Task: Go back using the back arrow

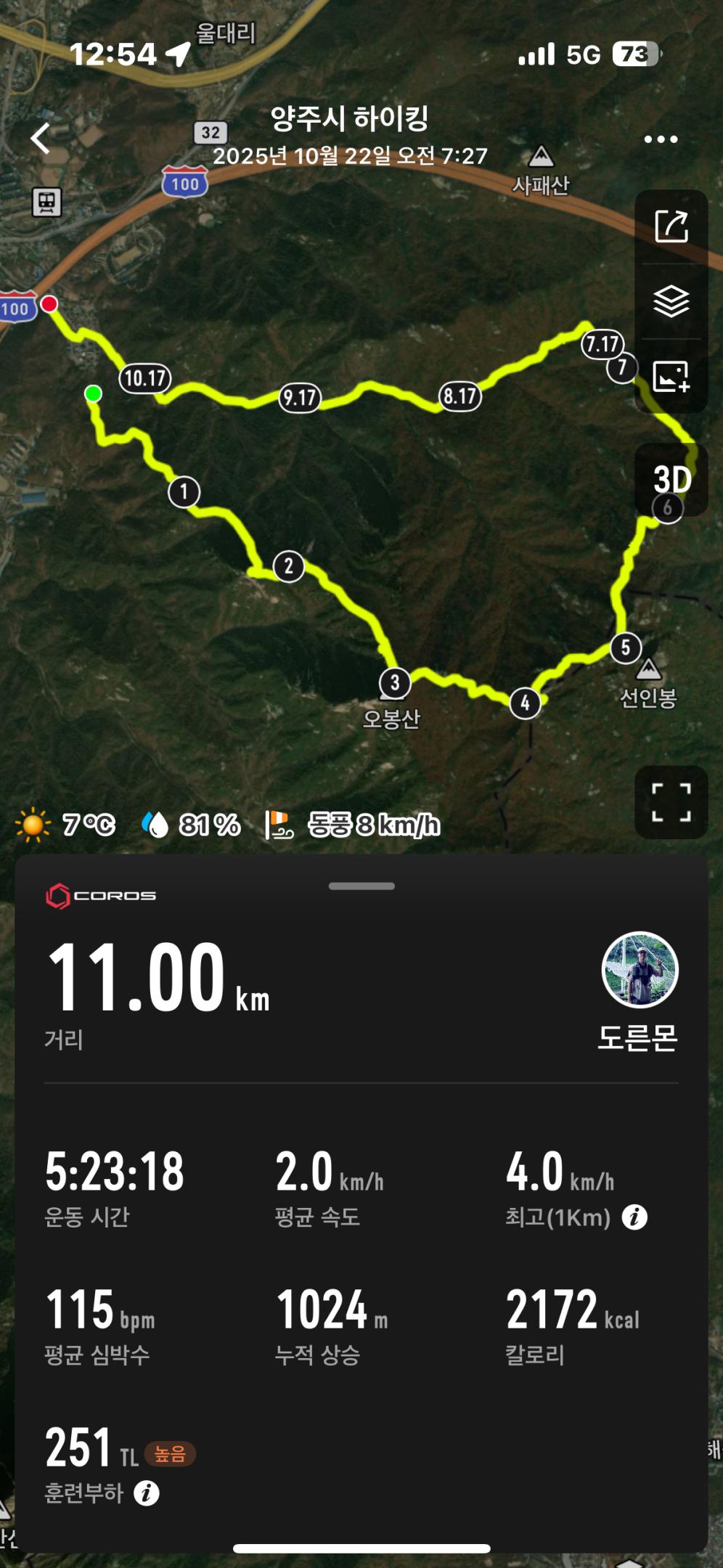Action: point(41,138)
